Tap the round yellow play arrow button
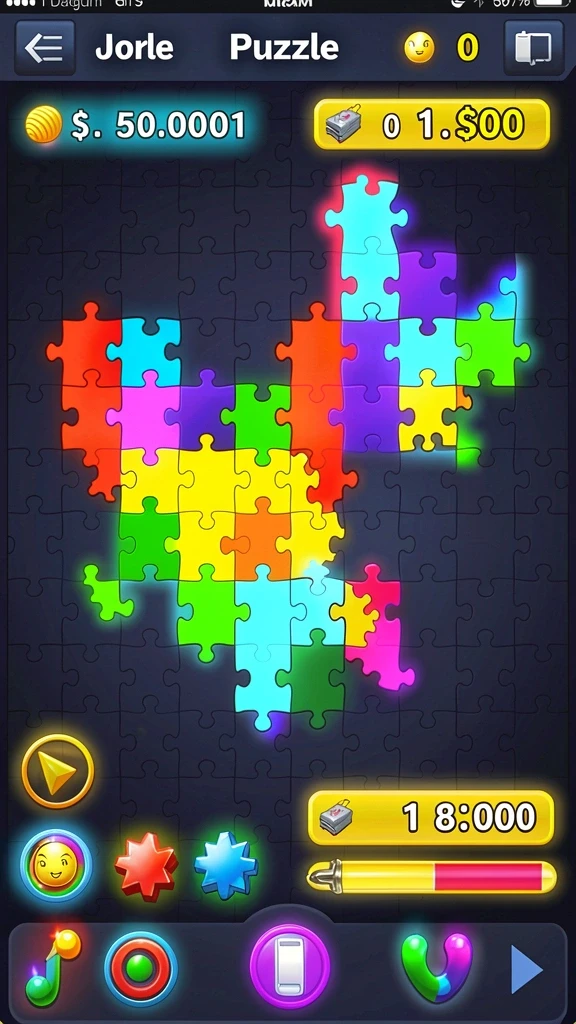Viewport: 576px width, 1024px height. [58, 771]
